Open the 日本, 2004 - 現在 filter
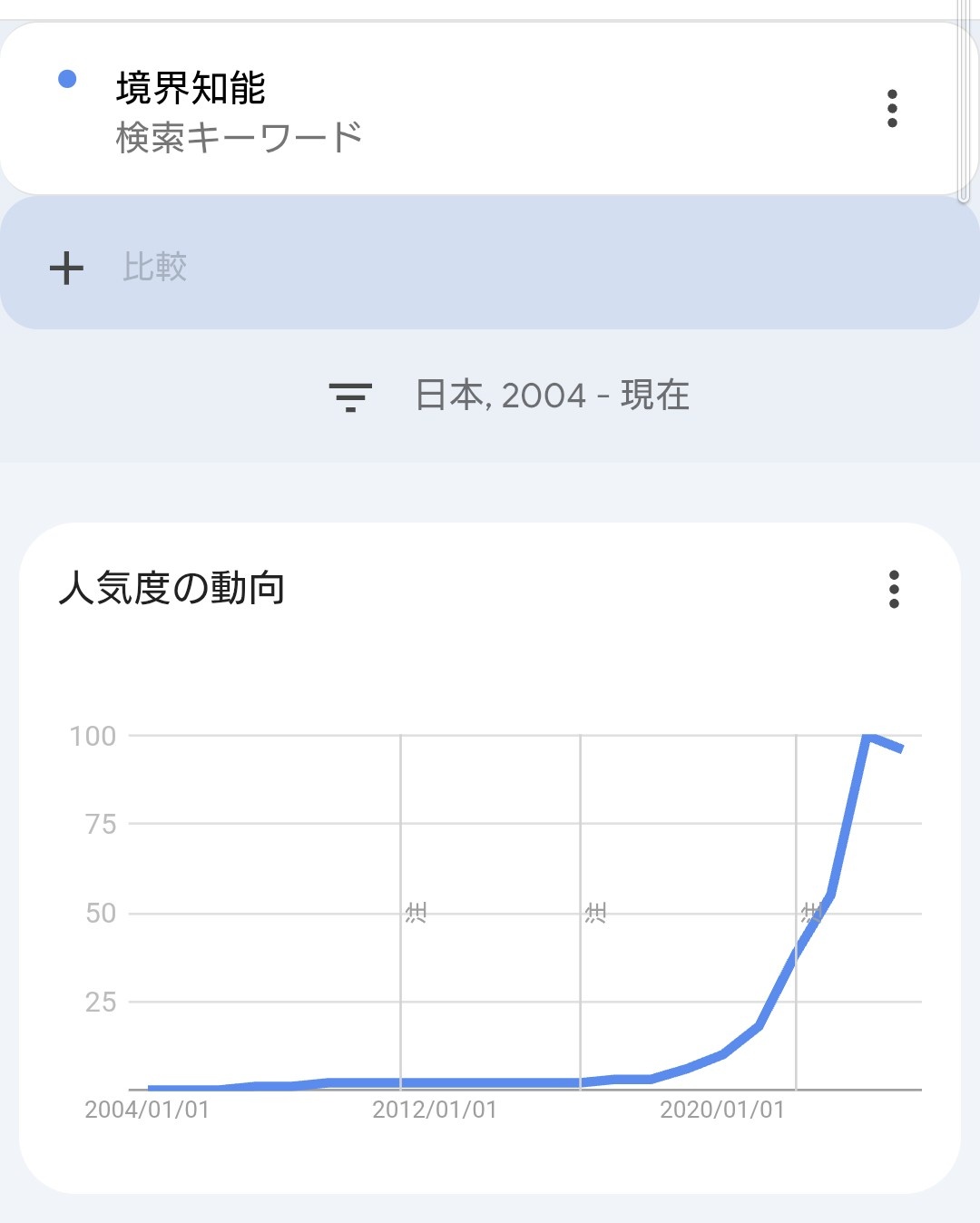The width and height of the screenshot is (980, 1223). 508,396
